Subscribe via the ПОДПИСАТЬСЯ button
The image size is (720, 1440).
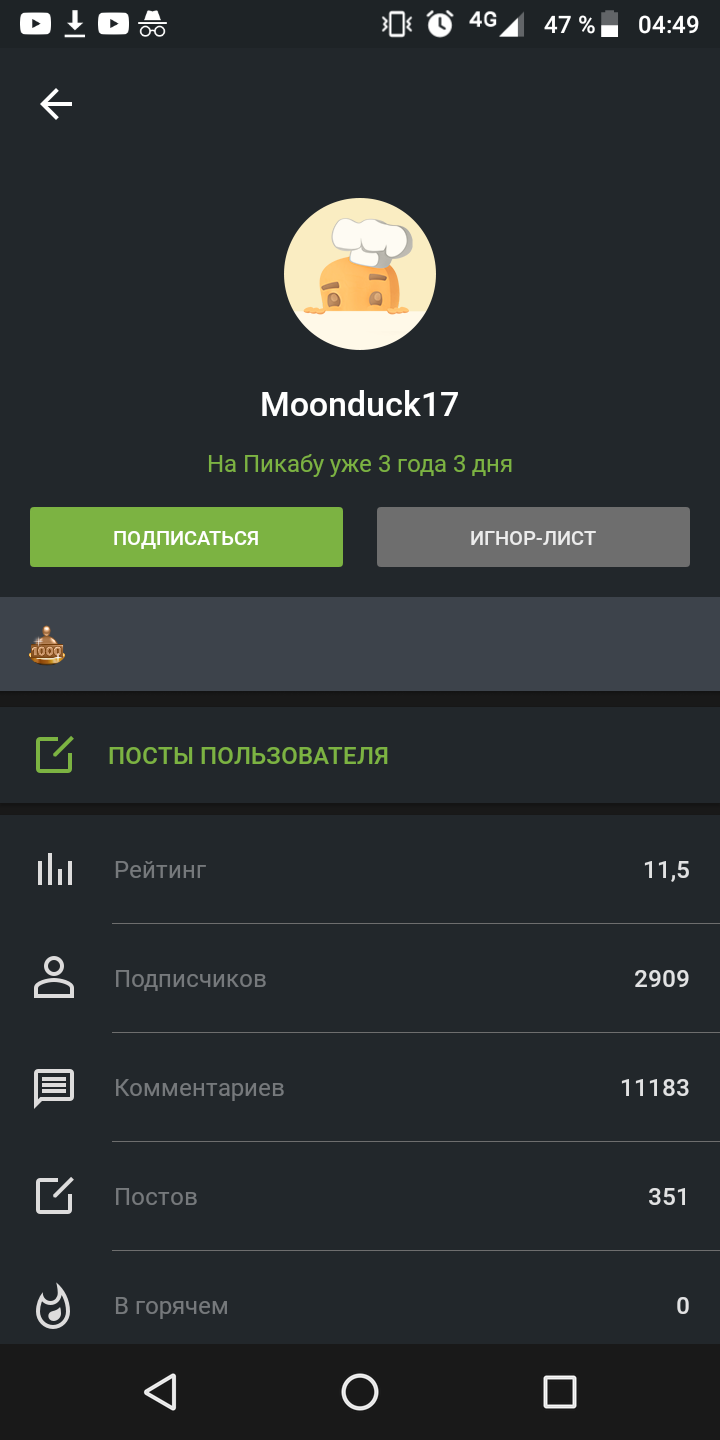click(x=186, y=538)
